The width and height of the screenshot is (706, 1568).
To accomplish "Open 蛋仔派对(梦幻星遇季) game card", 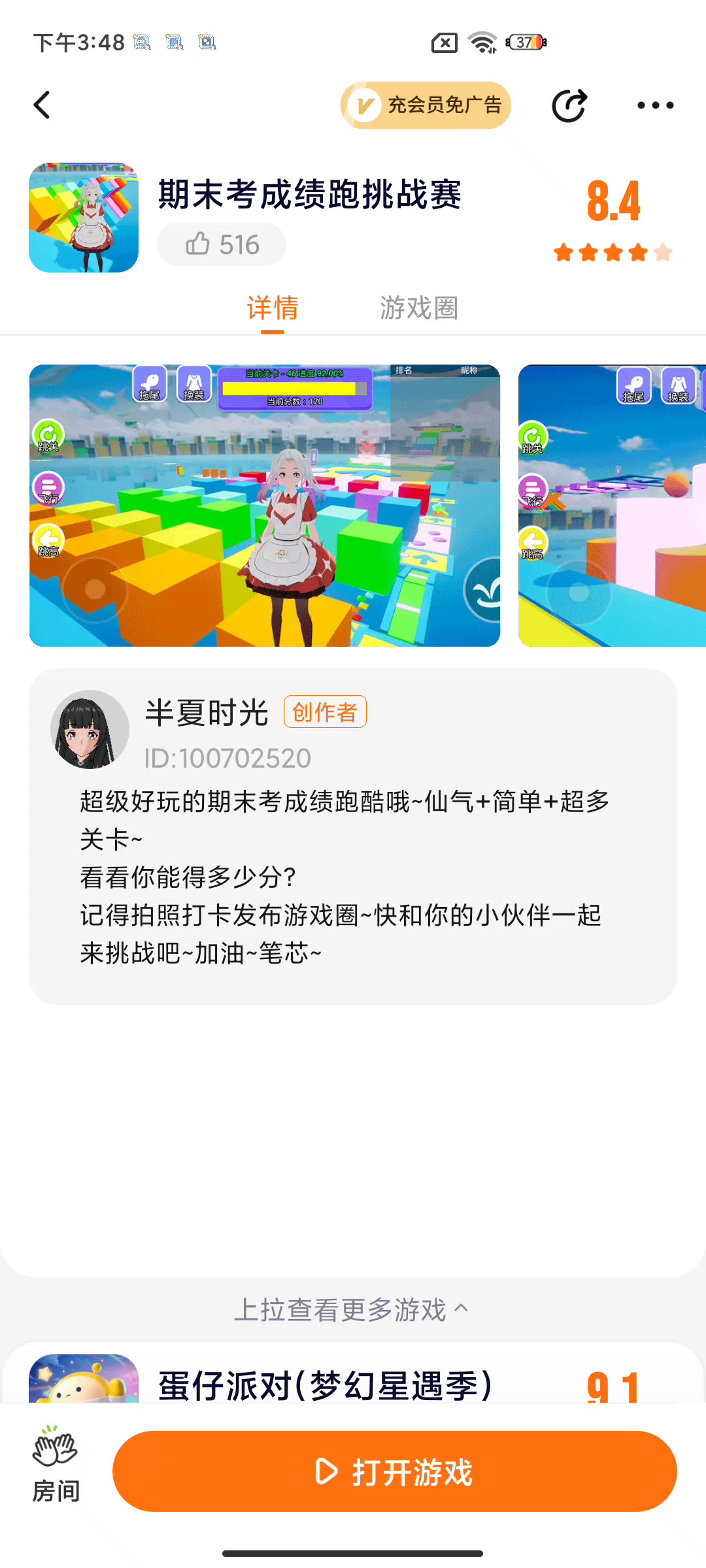I will point(326,1384).
